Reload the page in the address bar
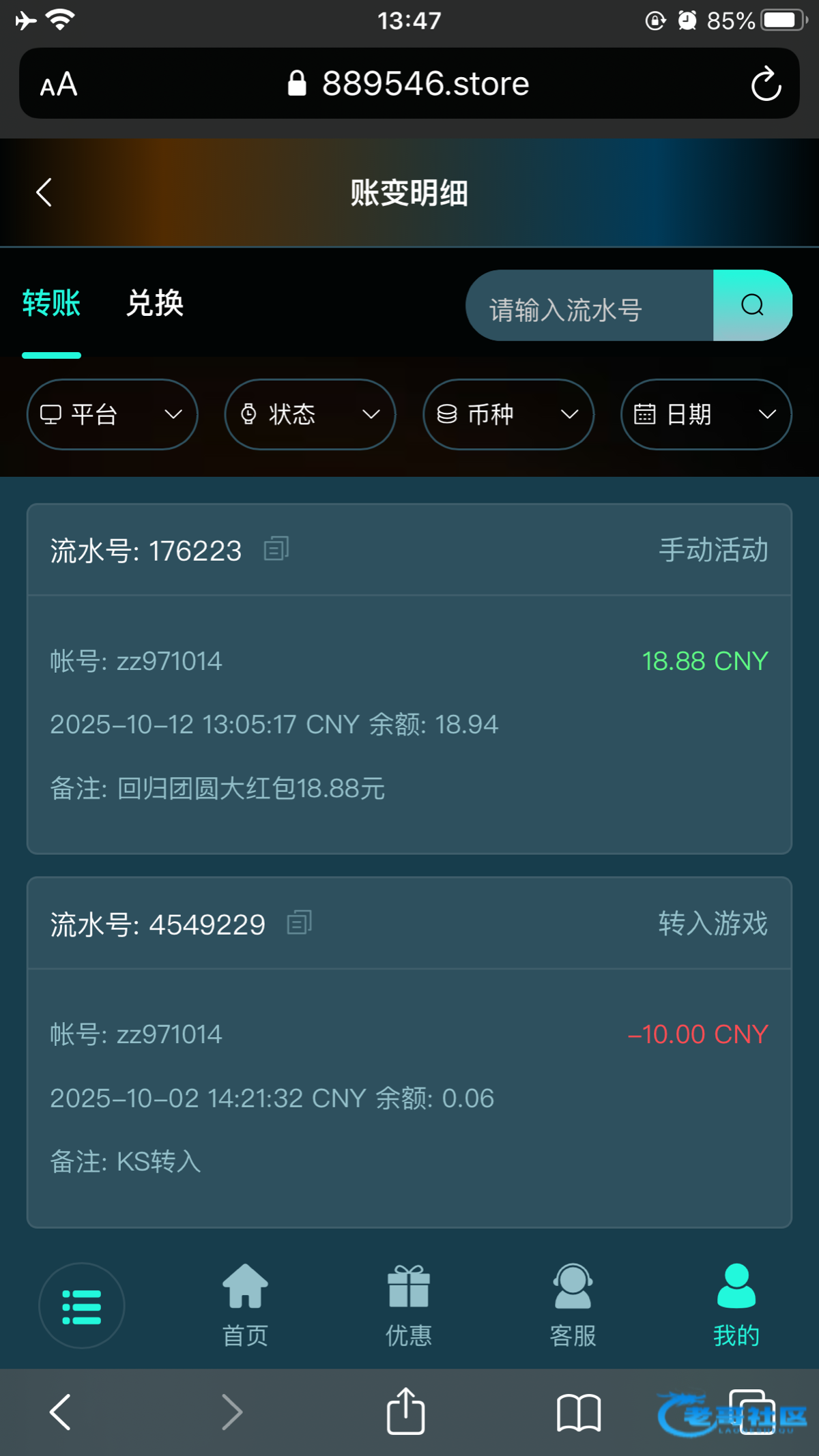The width and height of the screenshot is (819, 1456). tap(766, 84)
